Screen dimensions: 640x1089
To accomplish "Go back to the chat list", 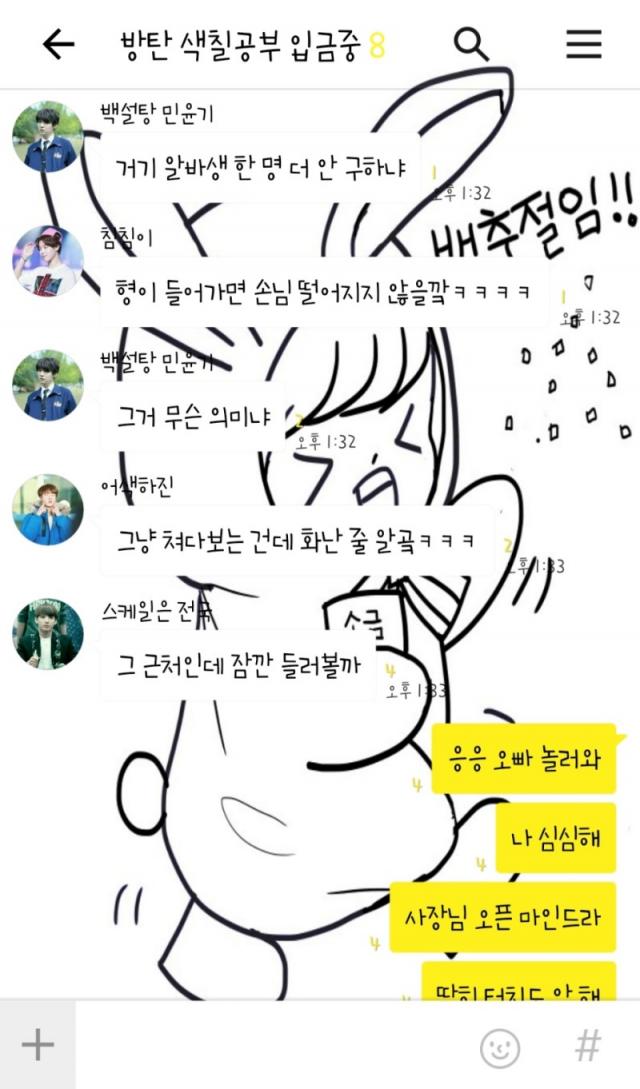I will 58,44.
